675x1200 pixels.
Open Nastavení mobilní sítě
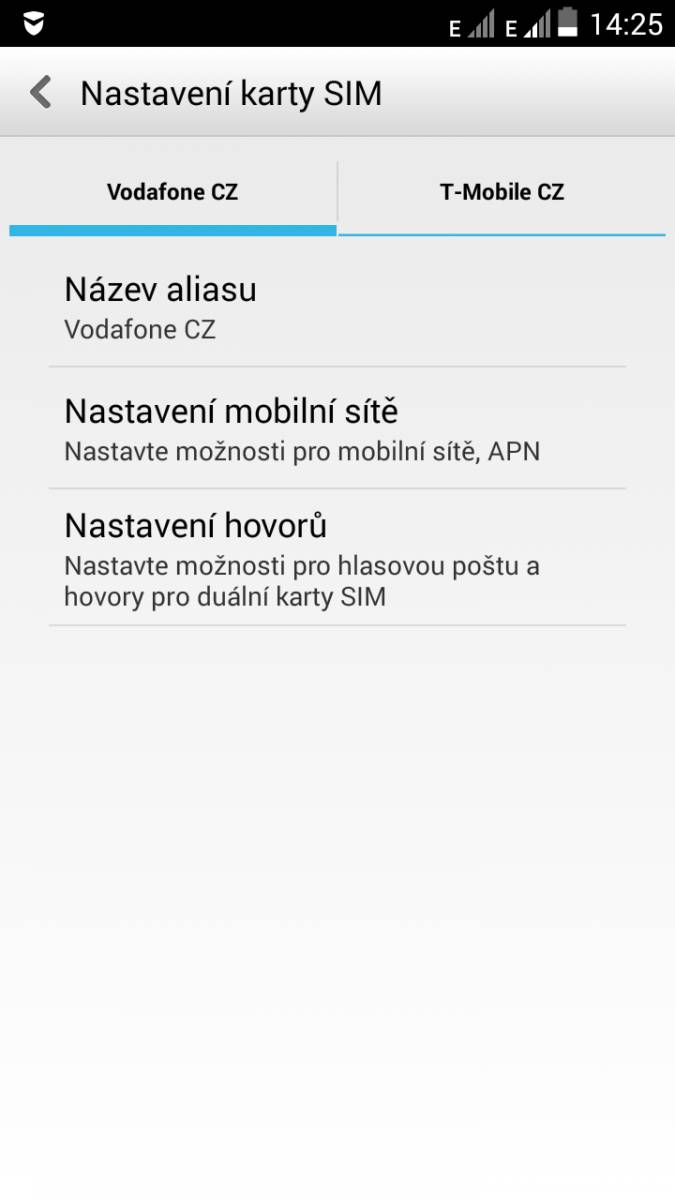pyautogui.click(x=337, y=428)
